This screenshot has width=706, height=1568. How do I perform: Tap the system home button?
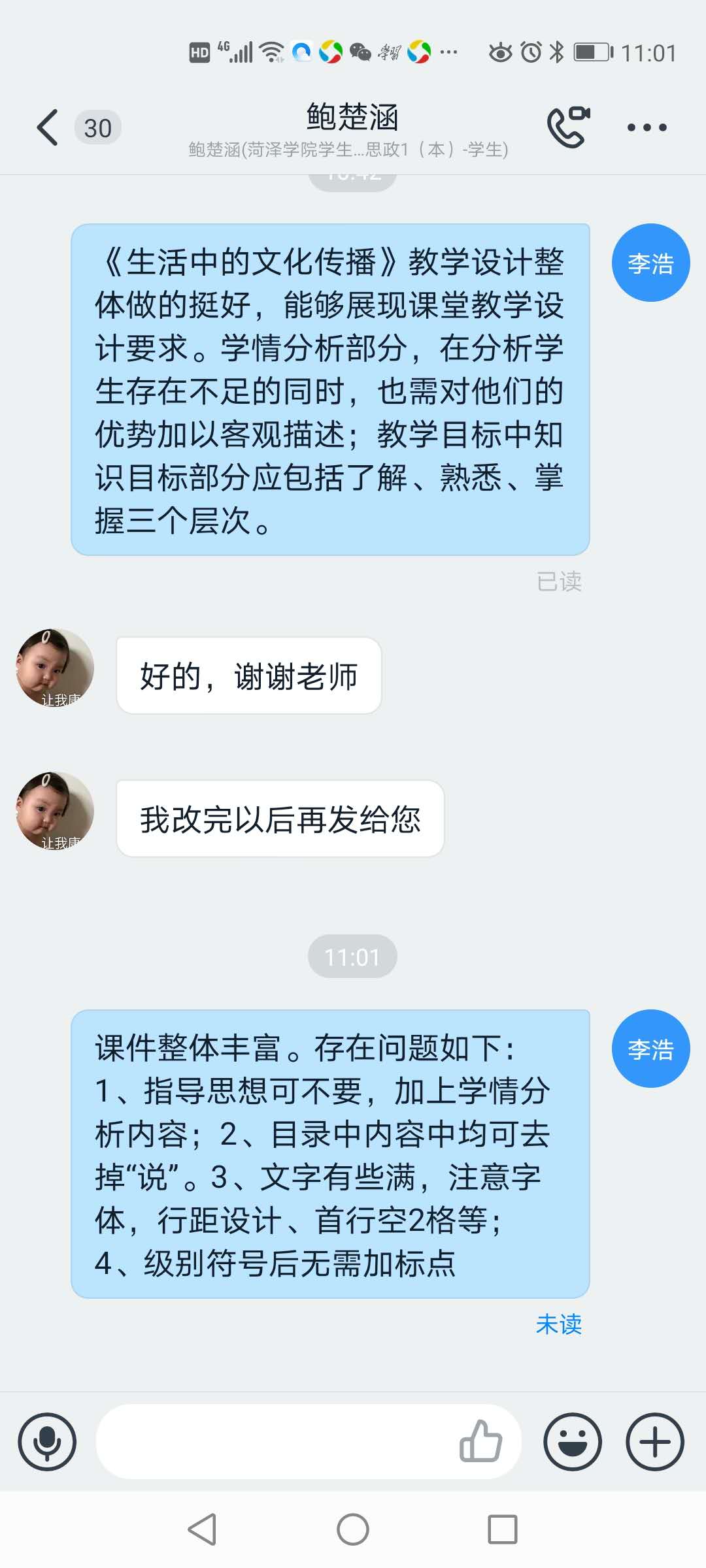(353, 1529)
